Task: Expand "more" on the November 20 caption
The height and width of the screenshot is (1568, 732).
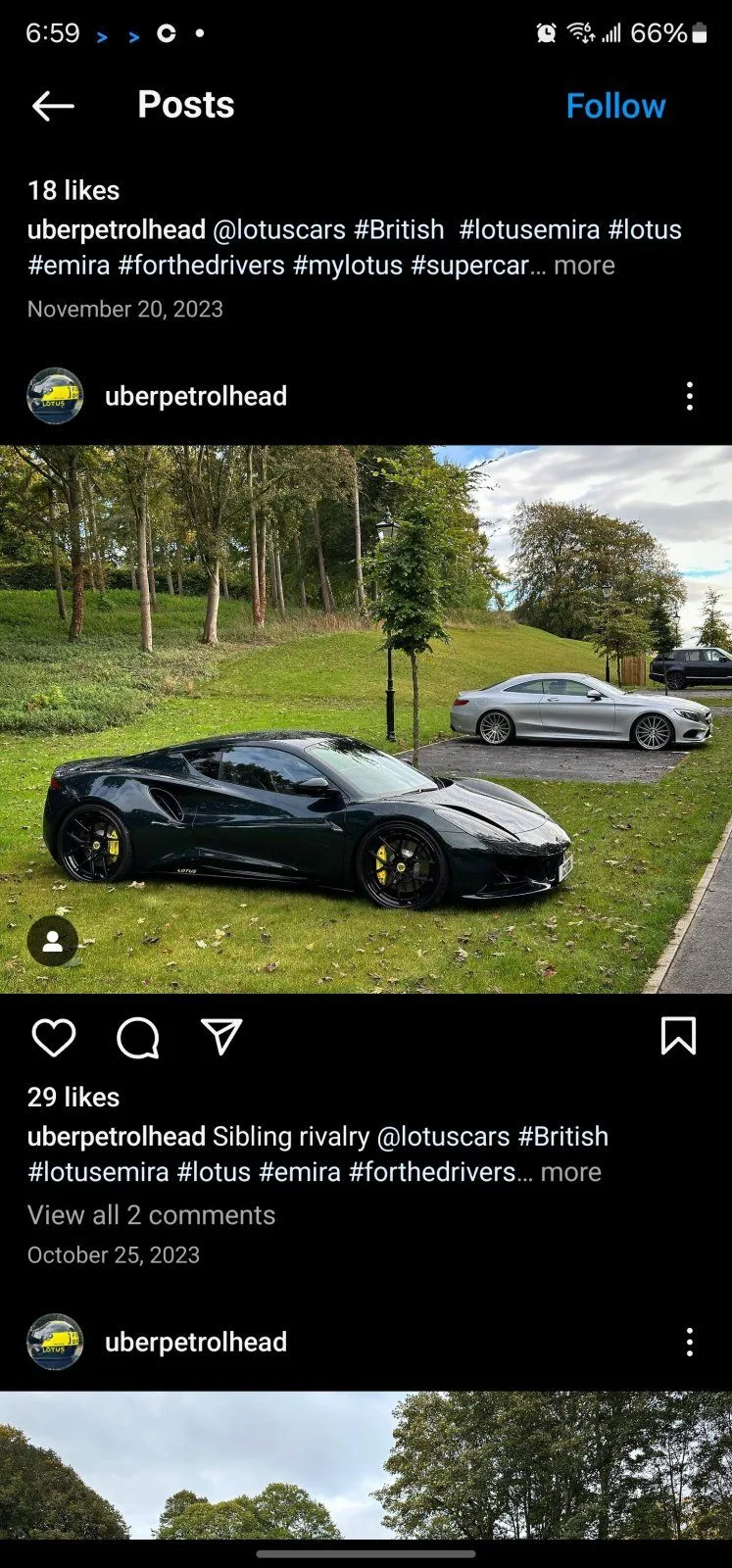Action: [584, 266]
